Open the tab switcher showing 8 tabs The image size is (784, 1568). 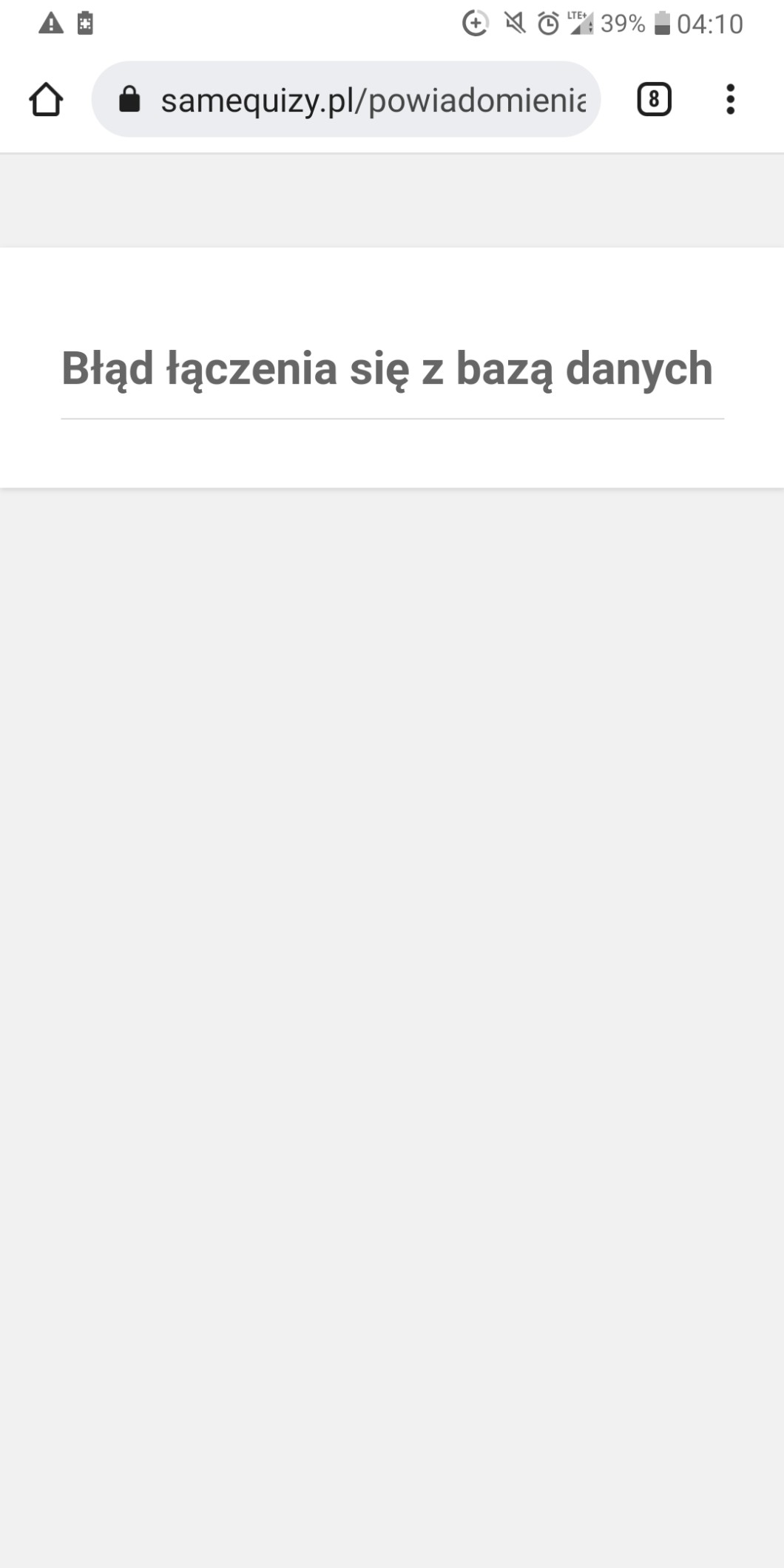click(x=654, y=100)
